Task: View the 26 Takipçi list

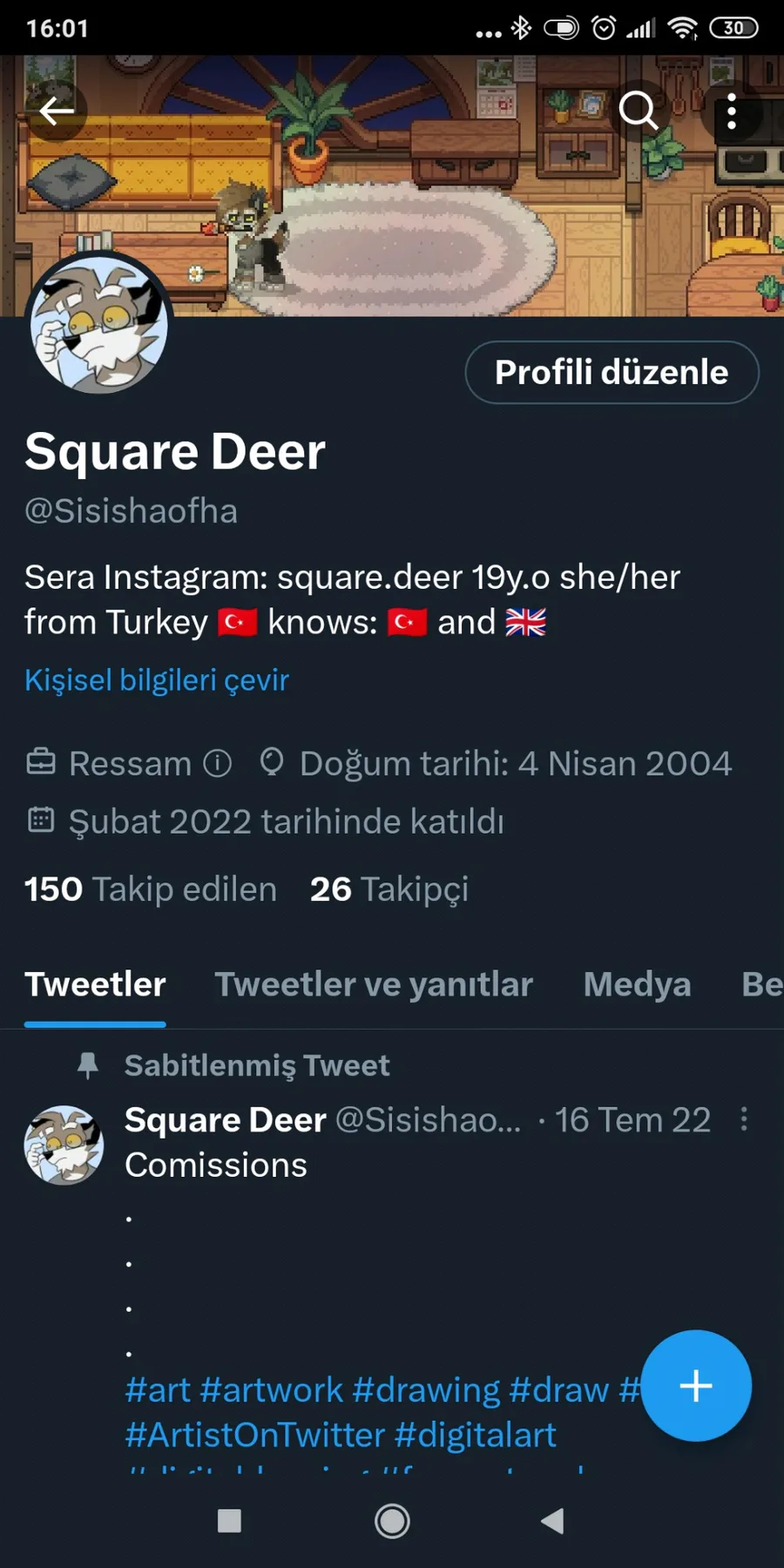Action: (389, 889)
